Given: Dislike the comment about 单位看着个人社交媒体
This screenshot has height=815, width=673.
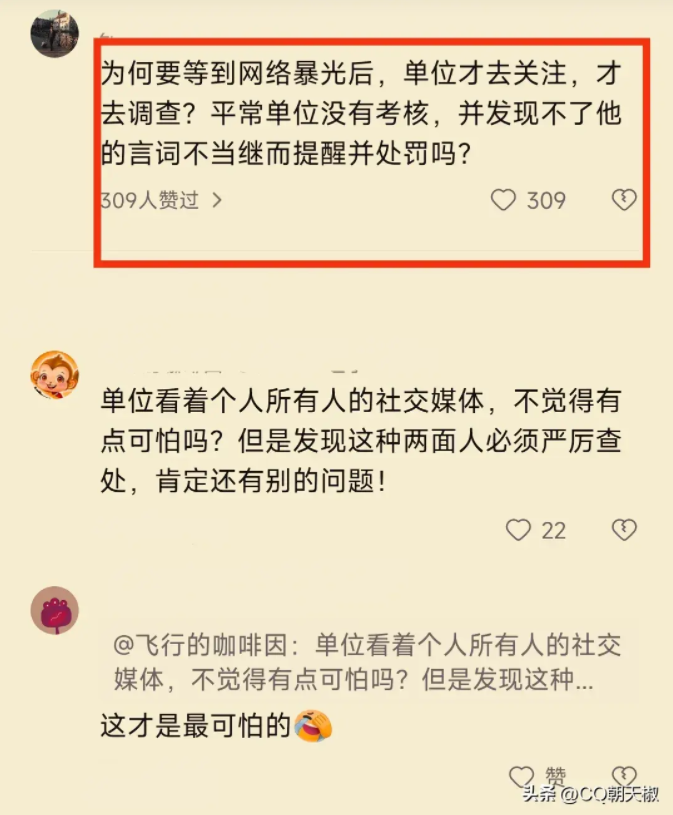Looking at the screenshot, I should coord(624,530).
